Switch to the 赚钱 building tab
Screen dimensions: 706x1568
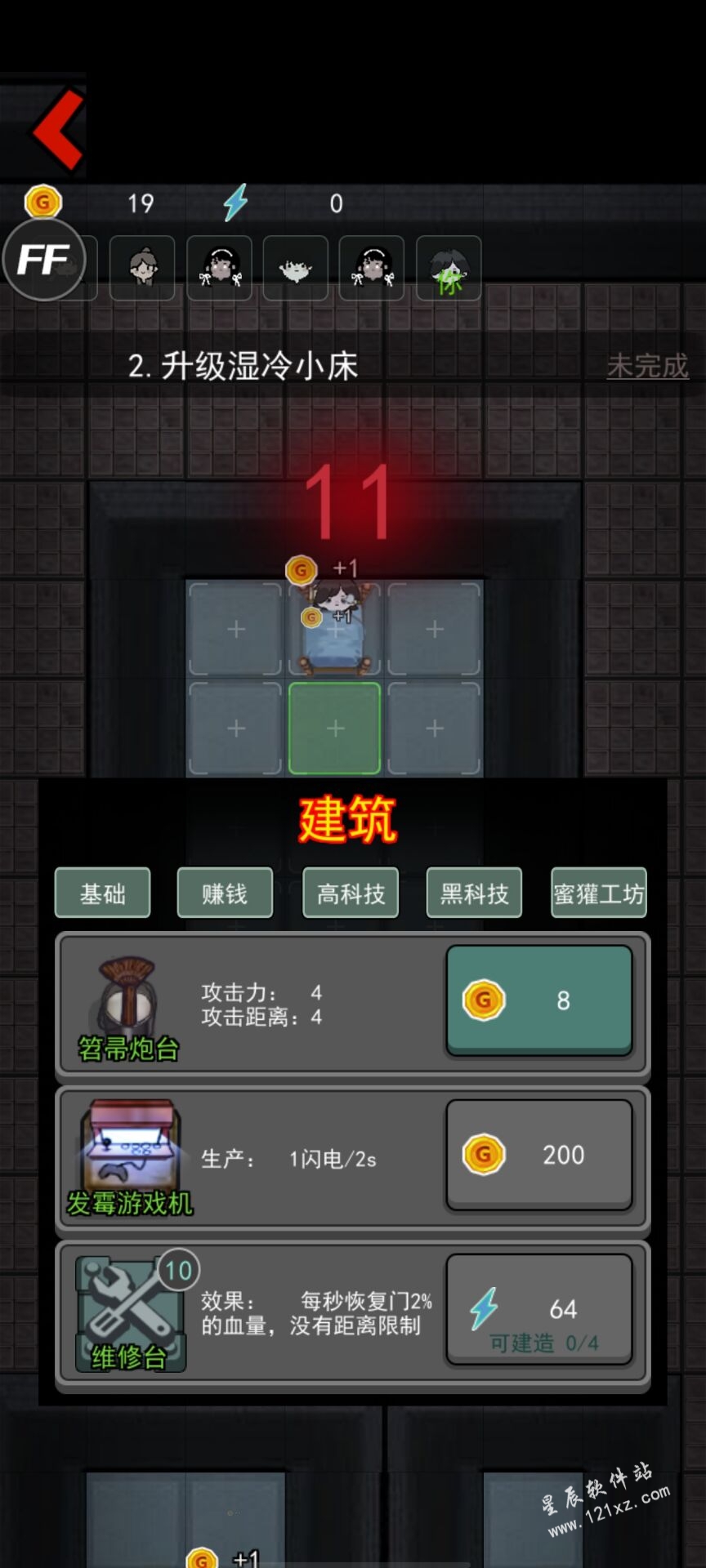225,893
